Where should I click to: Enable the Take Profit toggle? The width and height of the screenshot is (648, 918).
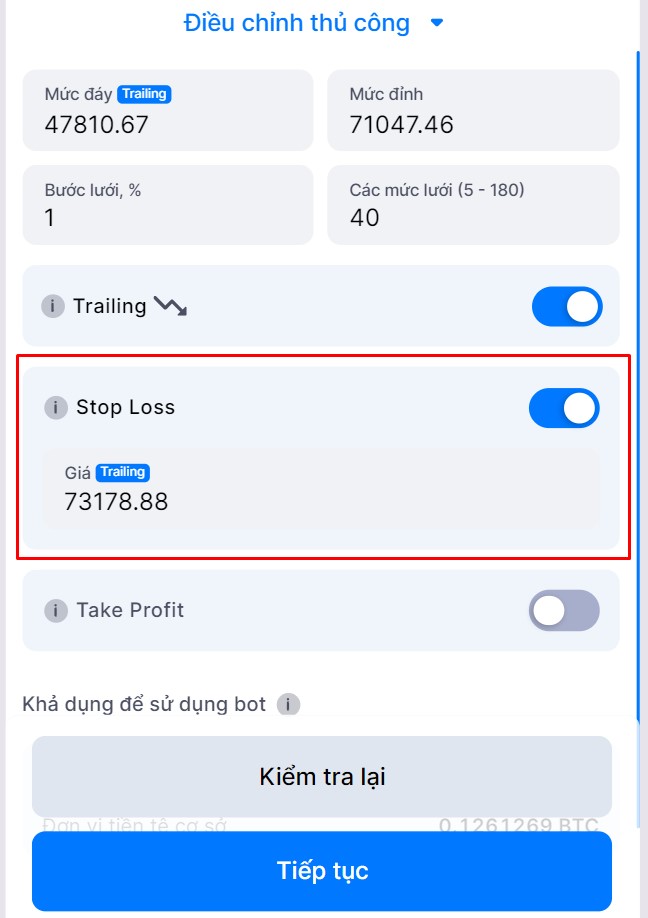(564, 611)
